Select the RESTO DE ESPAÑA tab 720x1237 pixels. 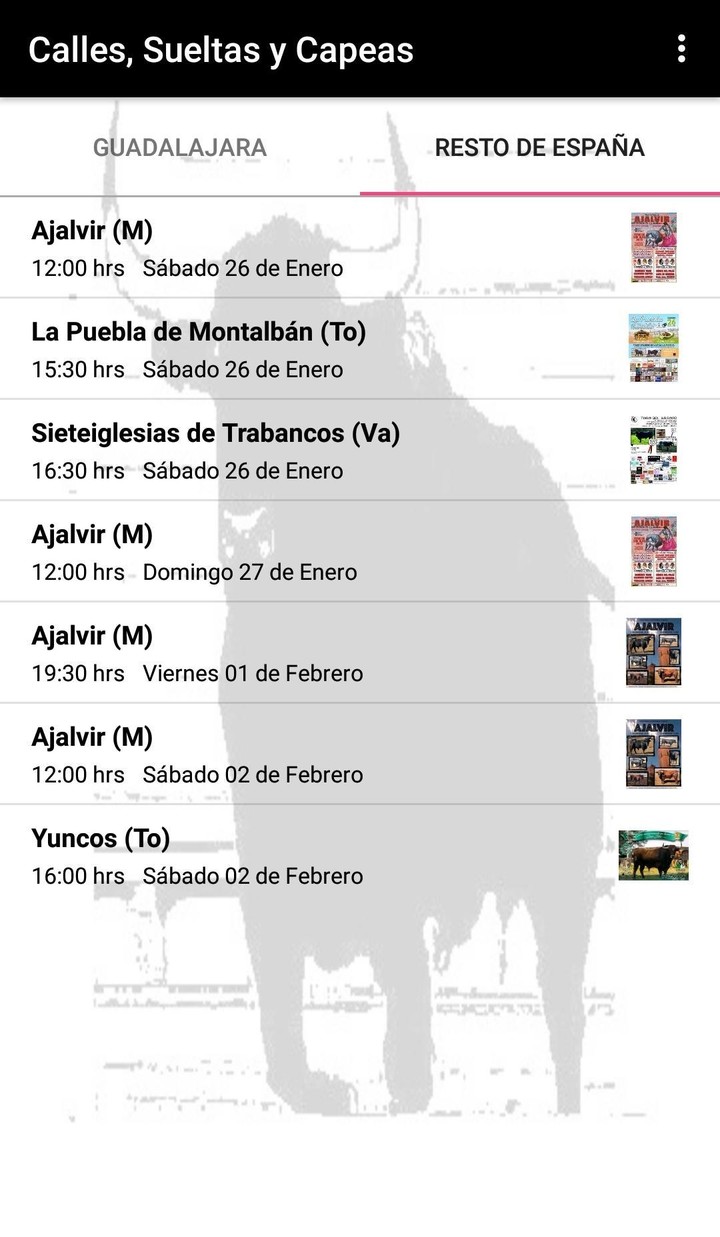point(540,147)
